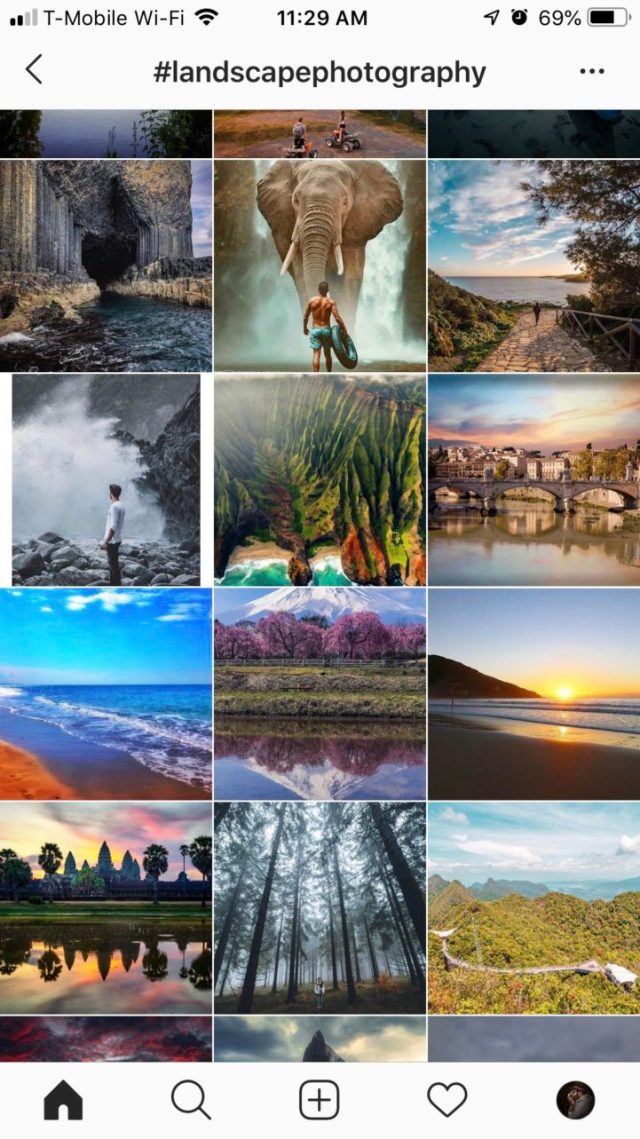Open the beach sunset over hills photo

tap(534, 694)
